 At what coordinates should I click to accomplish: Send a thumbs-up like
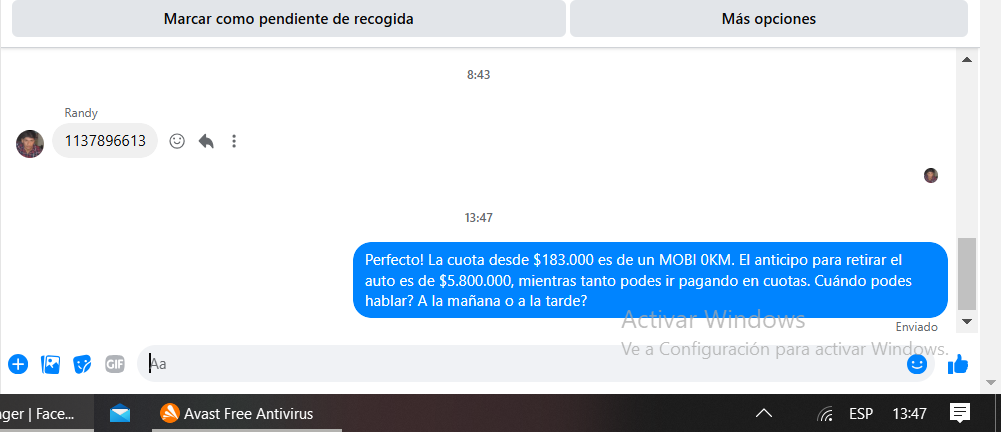958,364
